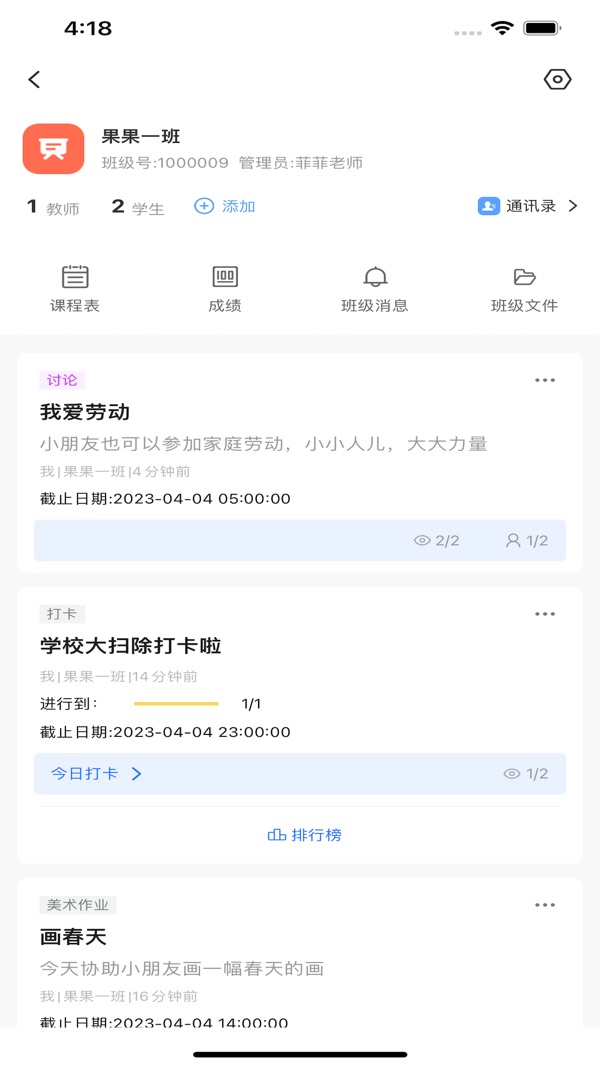Tap 添加 to add members
The image size is (600, 1067).
(224, 206)
